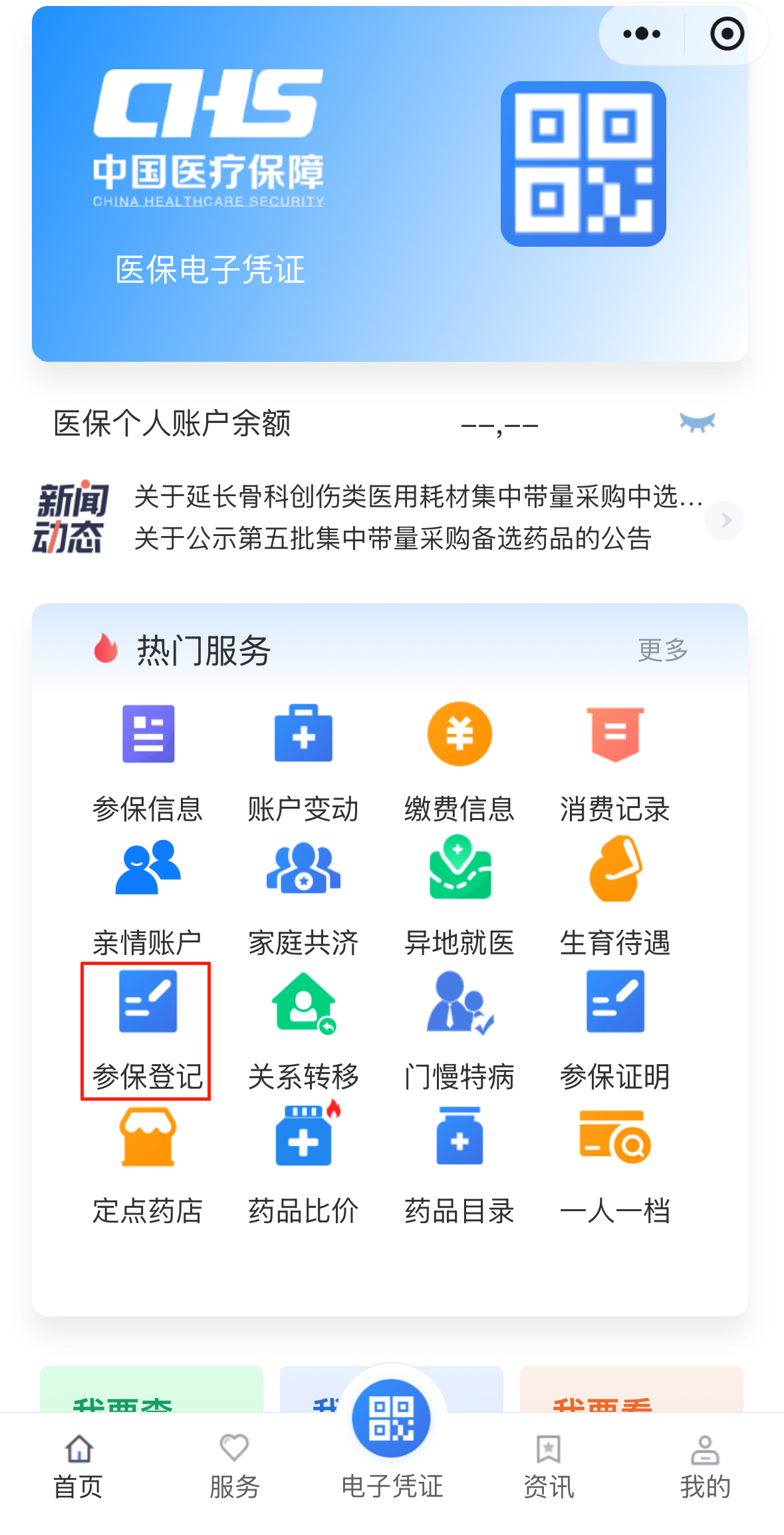Check 缴费信息

coord(459,762)
